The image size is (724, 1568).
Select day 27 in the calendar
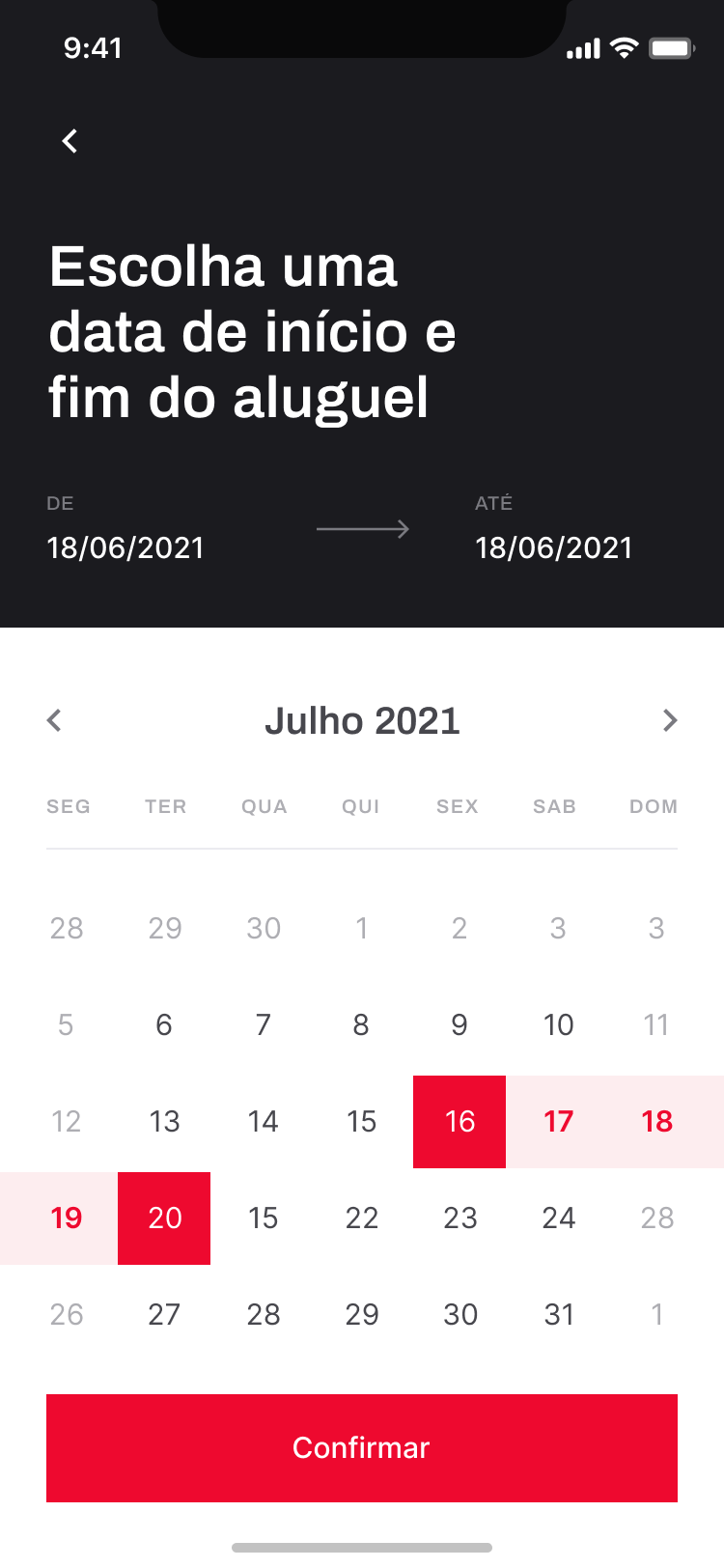click(x=164, y=1314)
